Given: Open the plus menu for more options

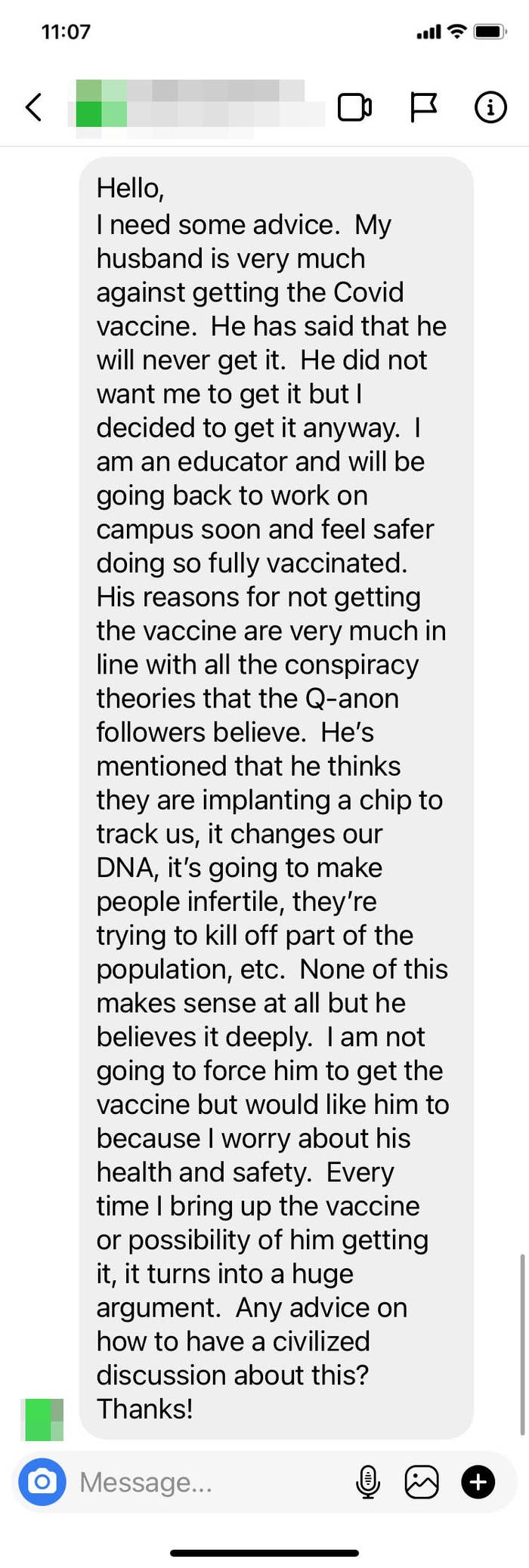Looking at the screenshot, I should coord(478,1482).
